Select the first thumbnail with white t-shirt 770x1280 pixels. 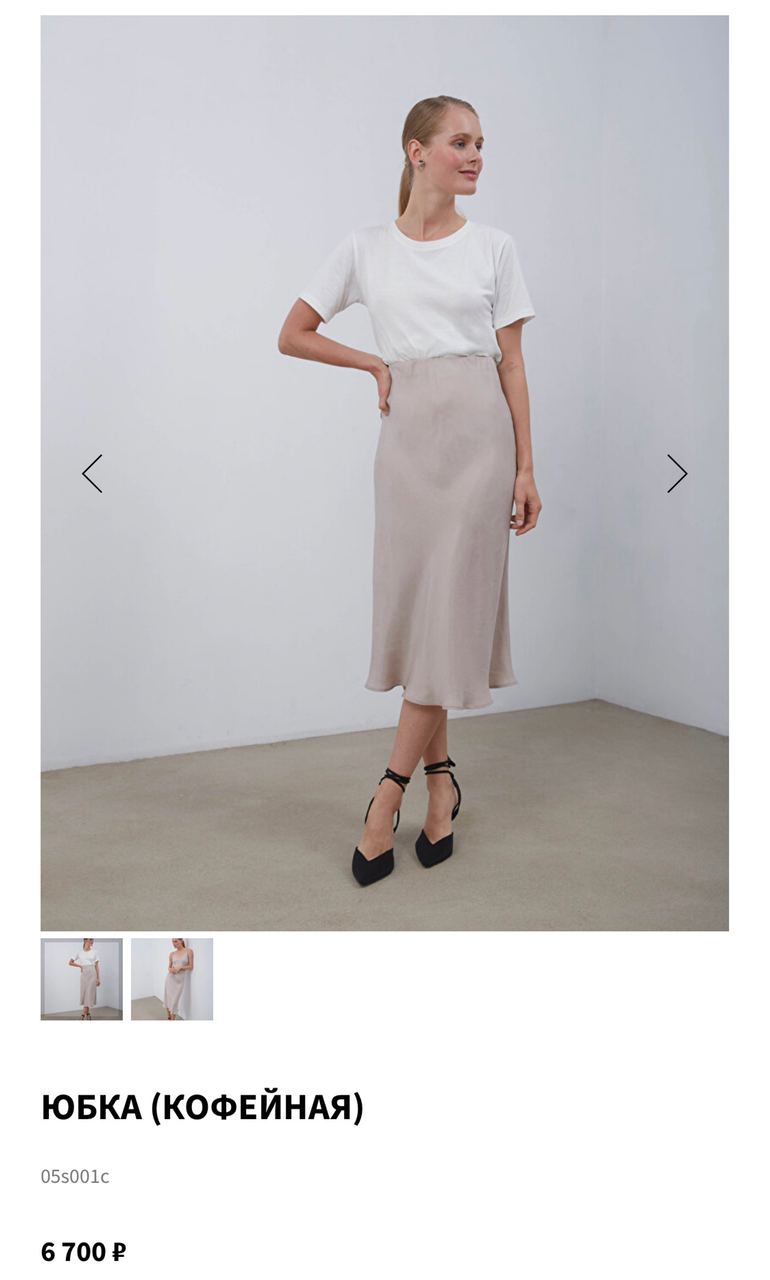coord(82,979)
